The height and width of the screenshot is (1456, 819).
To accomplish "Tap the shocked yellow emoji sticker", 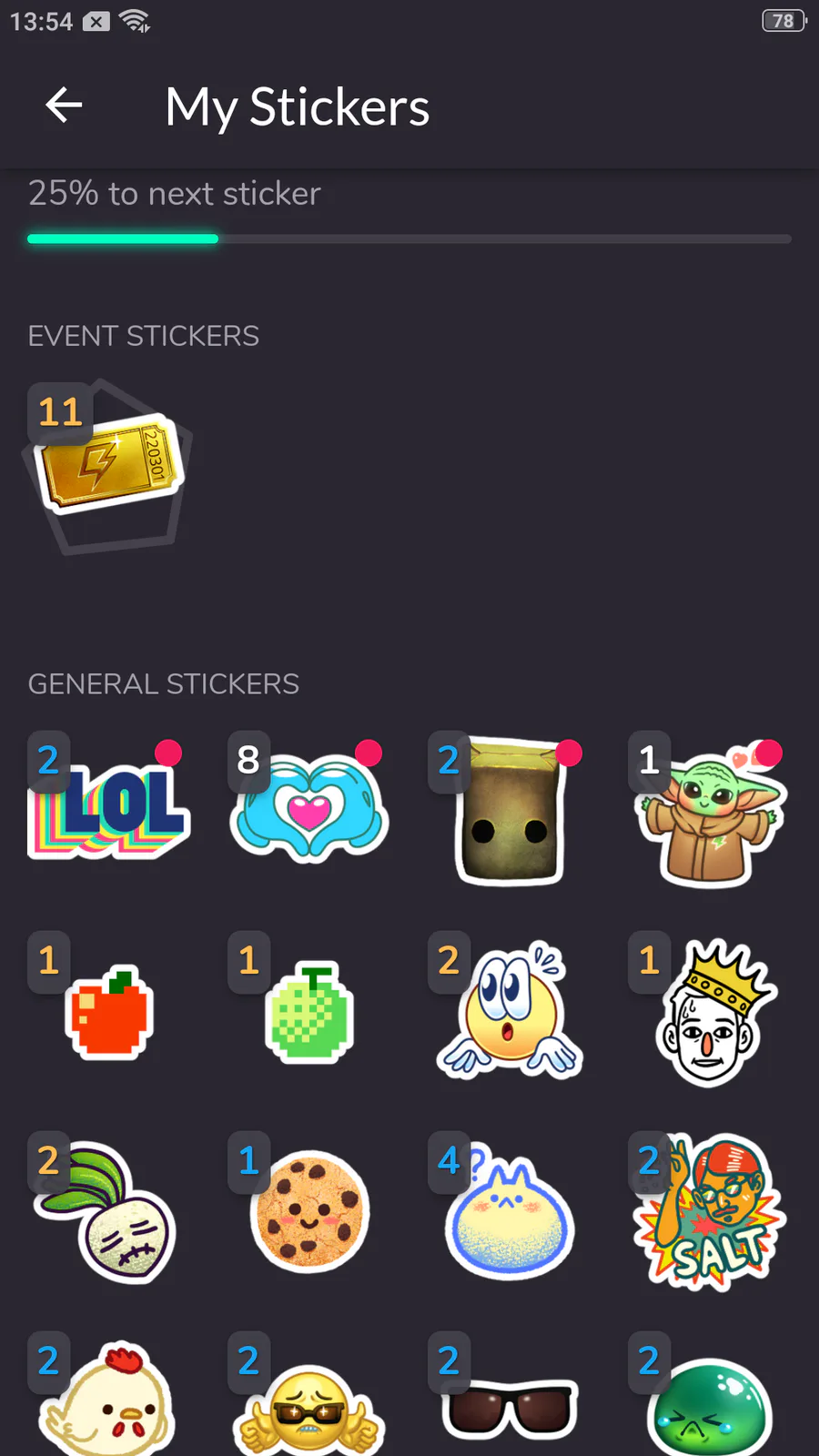I will click(x=510, y=1012).
